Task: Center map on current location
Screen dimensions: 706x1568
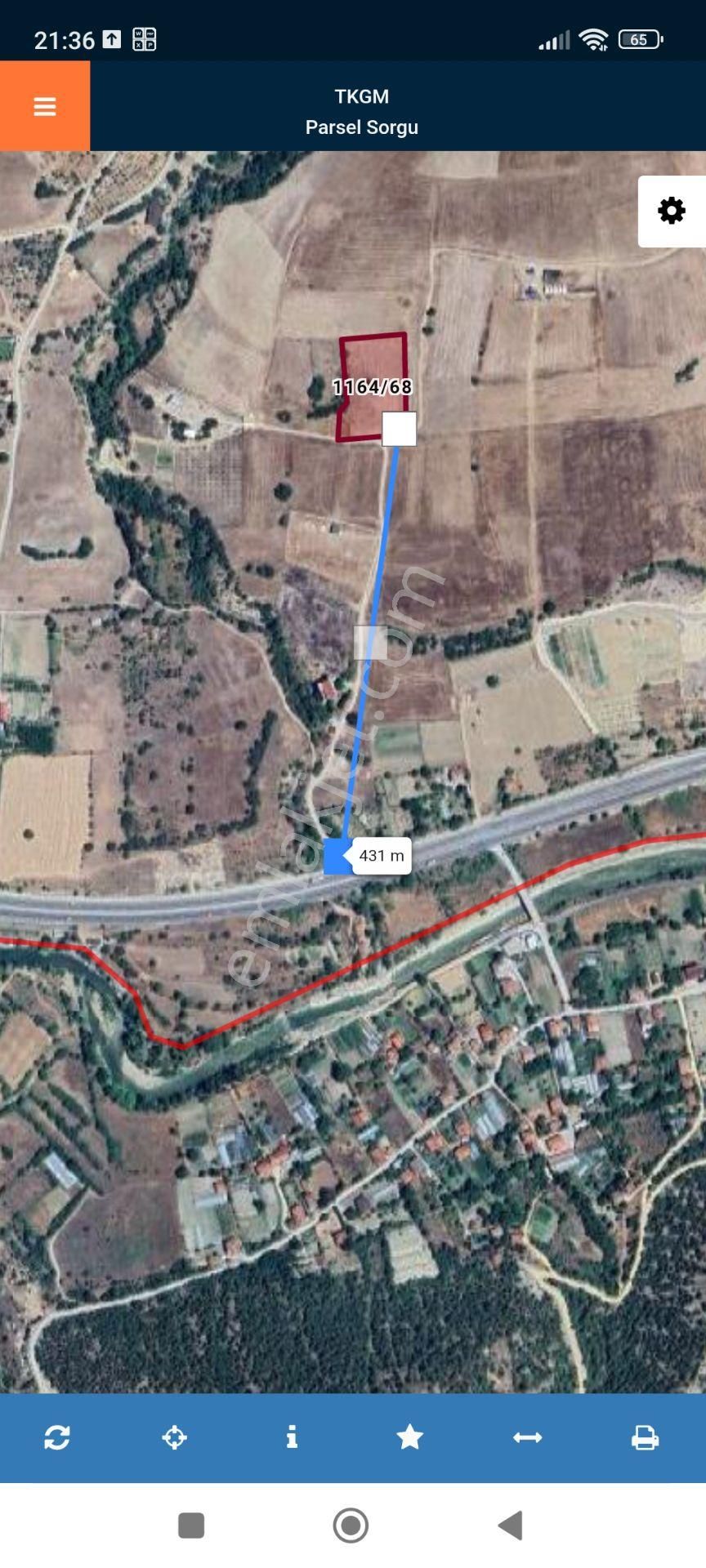Action: (x=175, y=1437)
